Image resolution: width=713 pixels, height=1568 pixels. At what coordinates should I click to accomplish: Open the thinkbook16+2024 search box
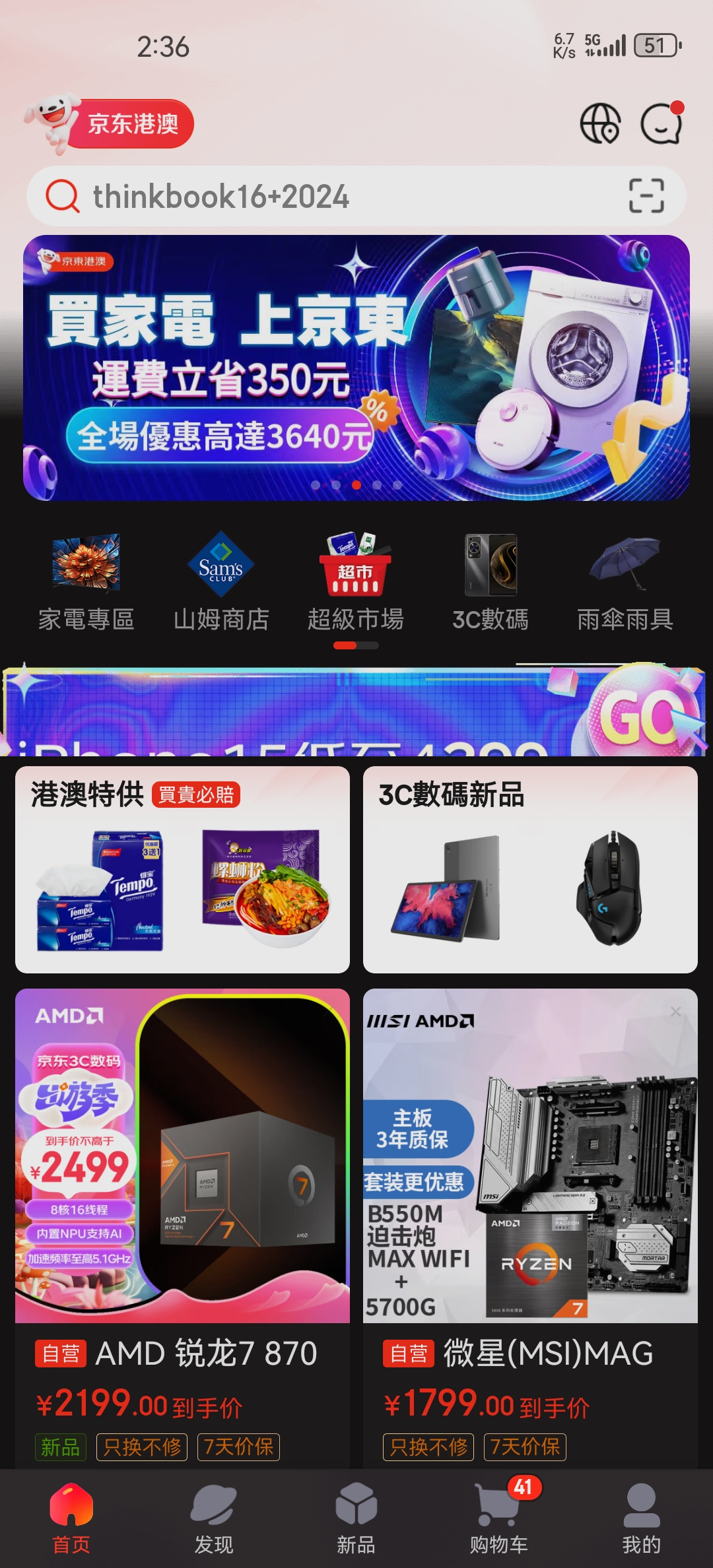[330, 197]
